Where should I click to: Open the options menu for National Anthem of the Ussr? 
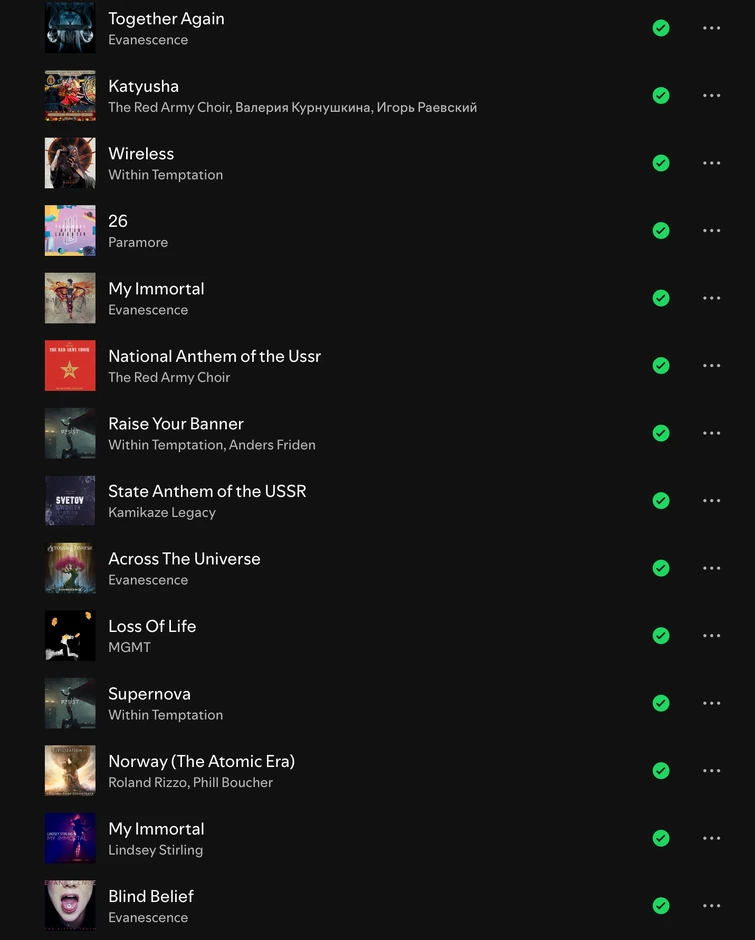711,365
